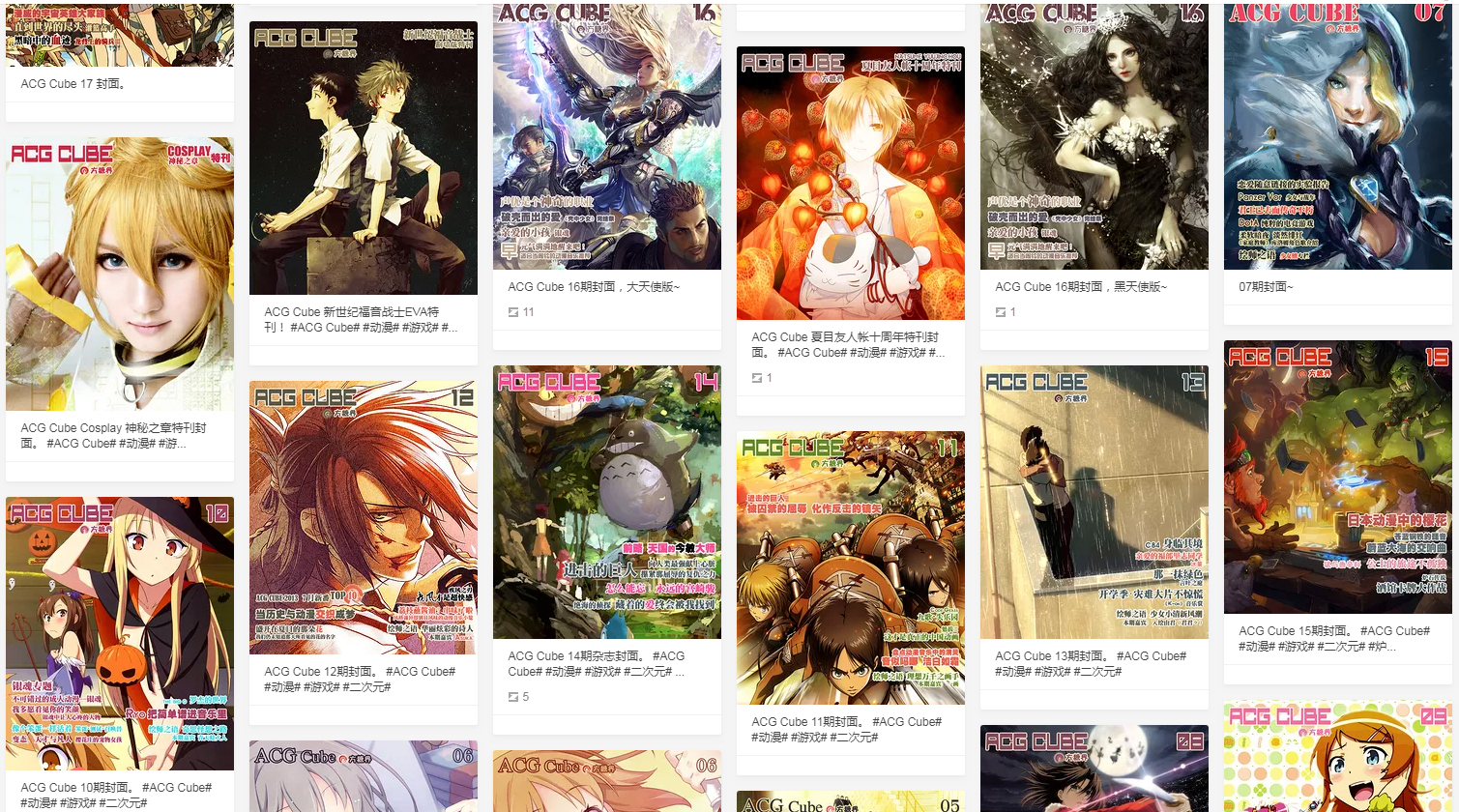View repost count on 黑天使版 cover
Screen dimensions: 1459x812
coord(1006,312)
